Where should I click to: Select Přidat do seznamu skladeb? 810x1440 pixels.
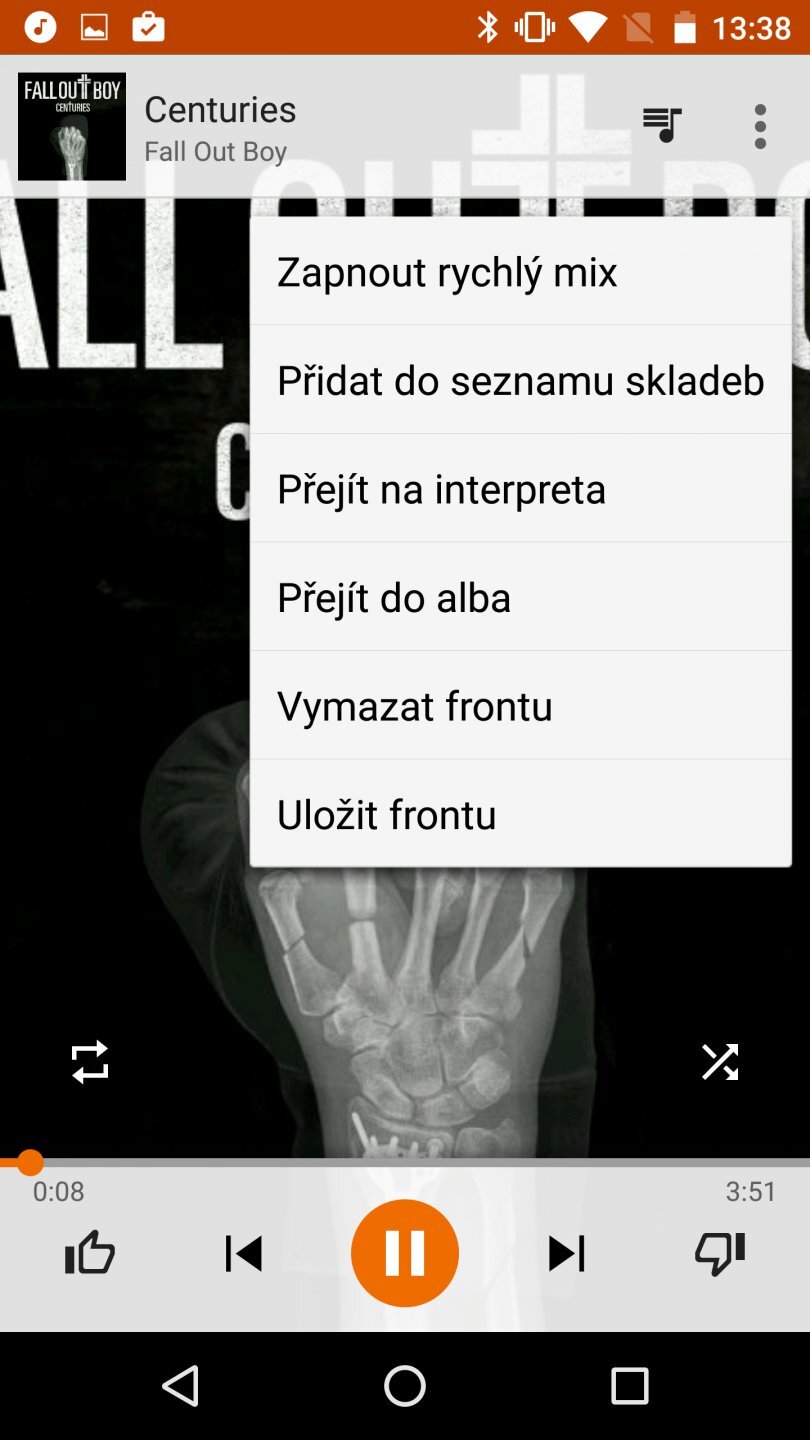pos(519,380)
